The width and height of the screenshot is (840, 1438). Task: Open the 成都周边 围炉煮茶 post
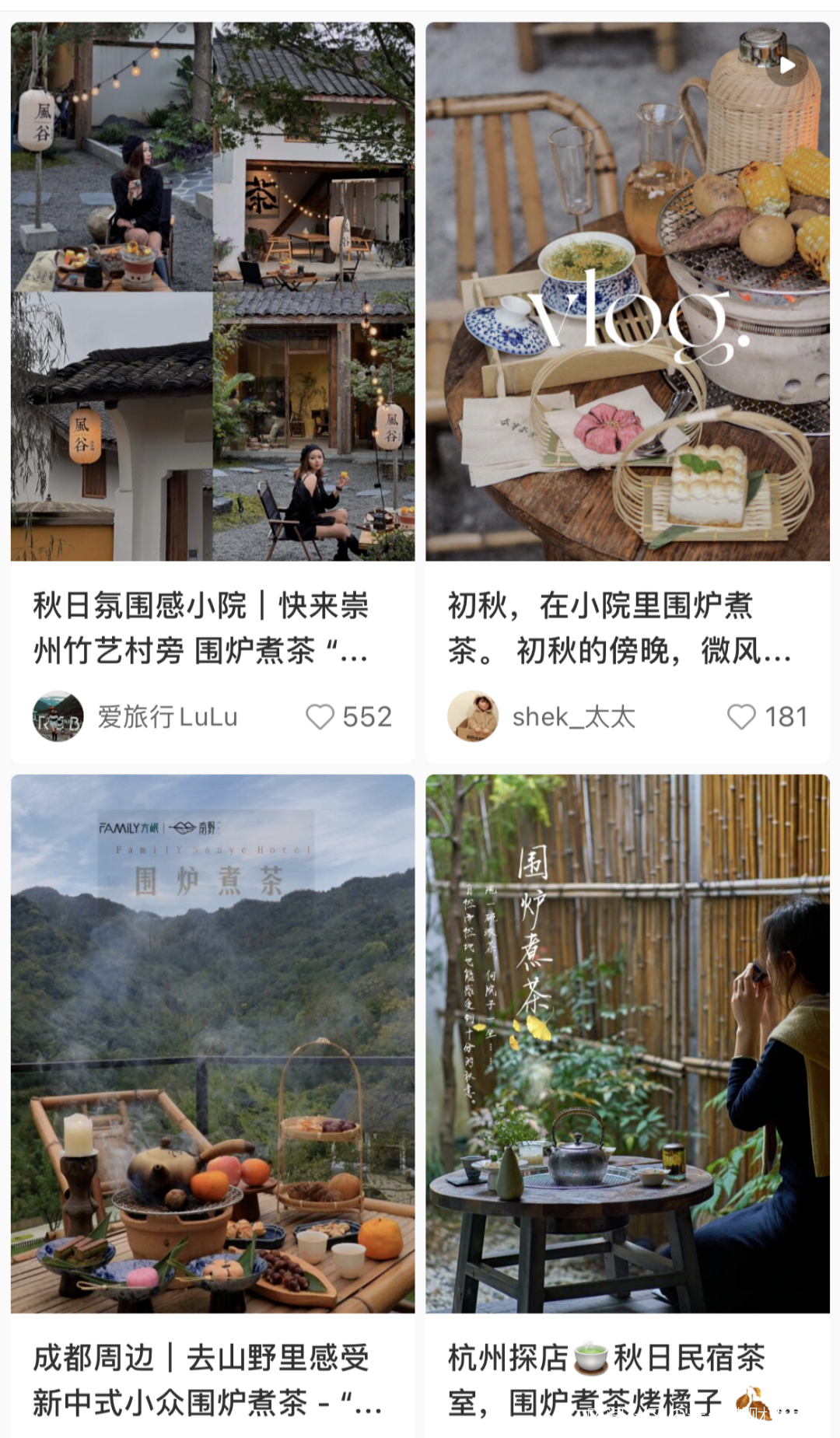212,1042
